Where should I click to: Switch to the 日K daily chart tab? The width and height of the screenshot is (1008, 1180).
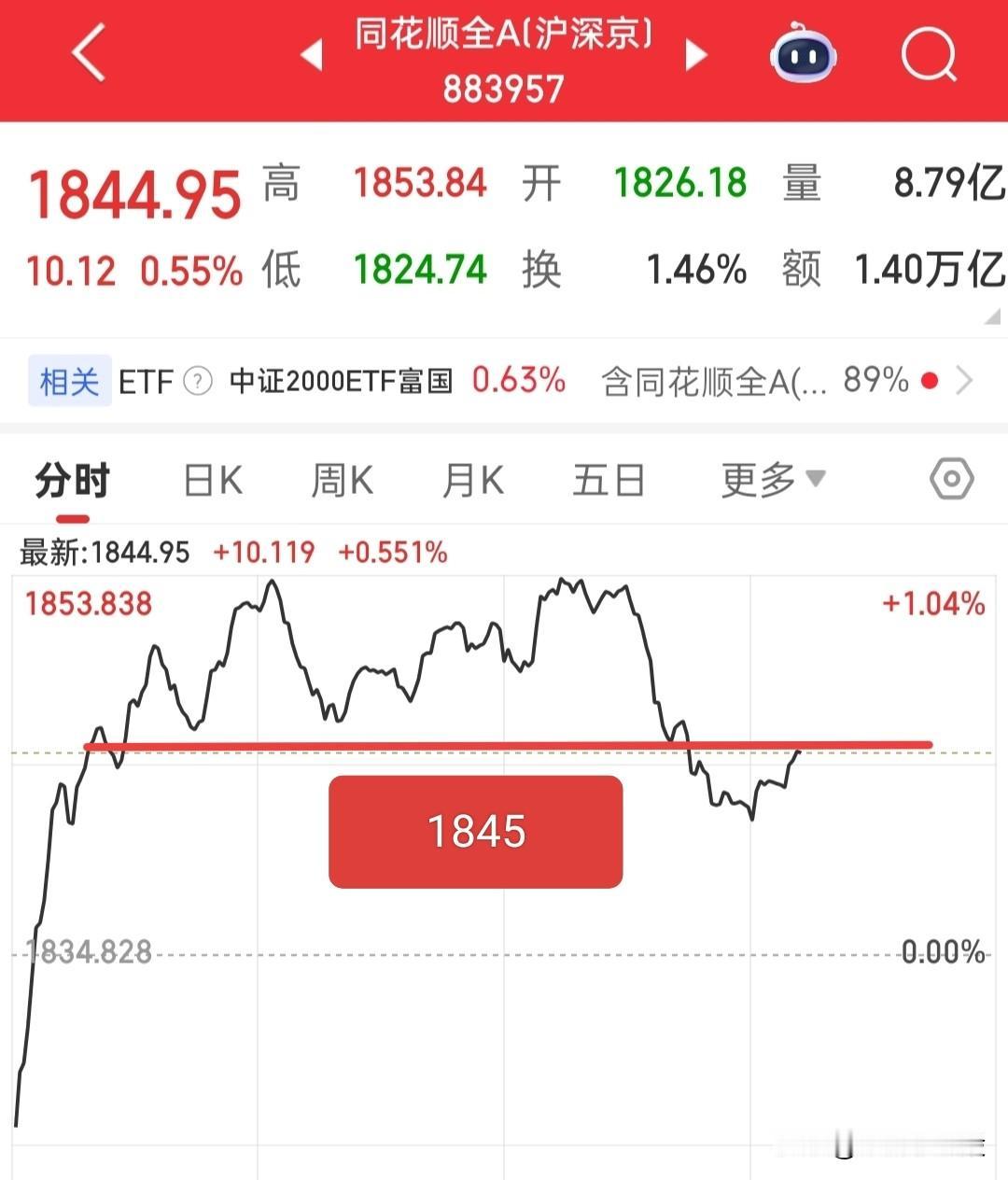[212, 479]
